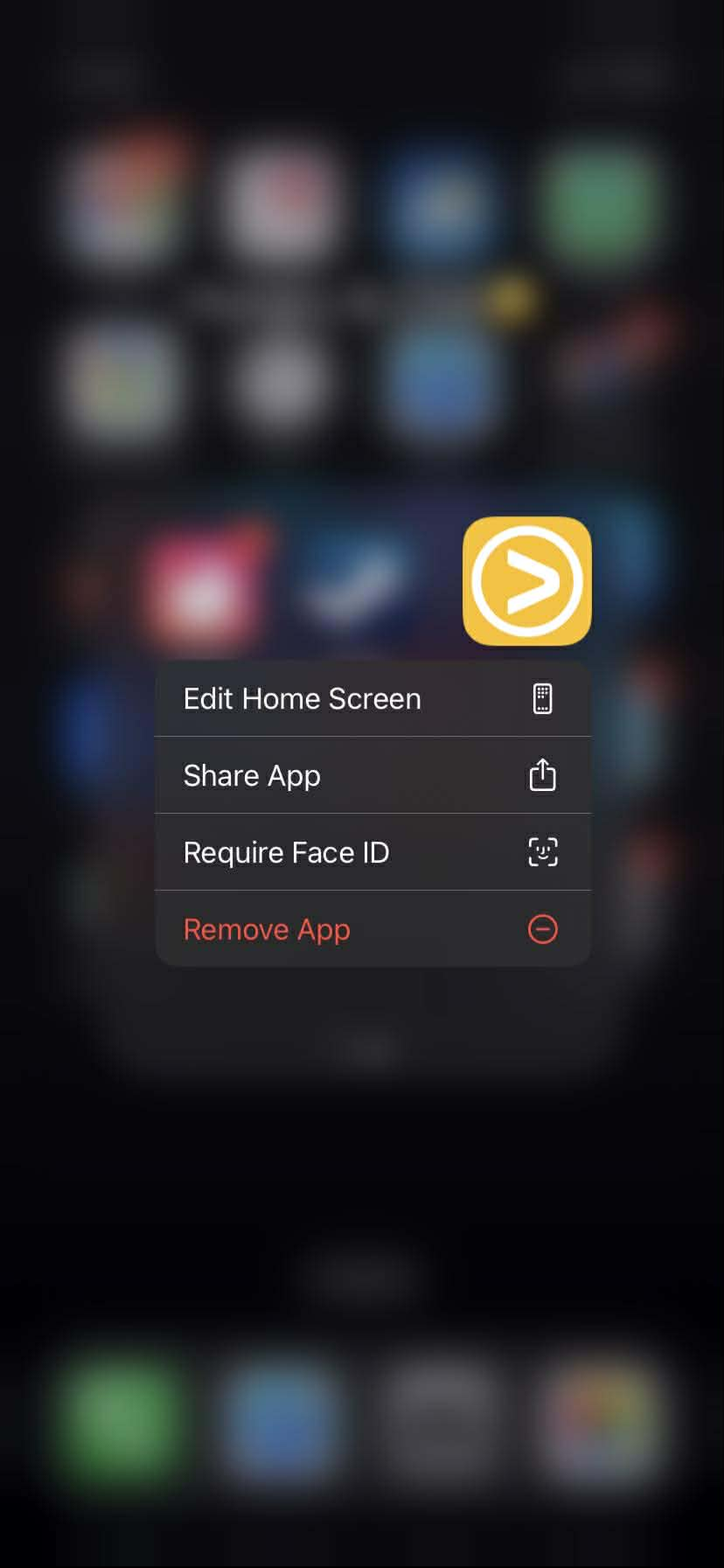Enable Require Face ID for this app
The height and width of the screenshot is (1568, 724).
coord(372,852)
